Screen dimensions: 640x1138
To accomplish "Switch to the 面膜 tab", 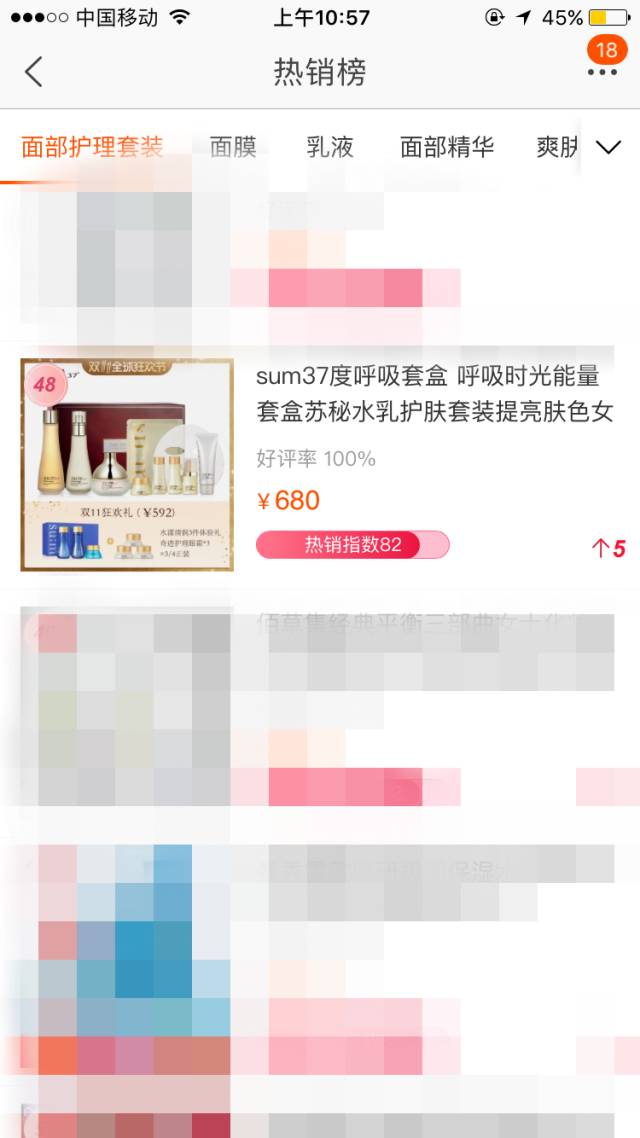I will (233, 147).
